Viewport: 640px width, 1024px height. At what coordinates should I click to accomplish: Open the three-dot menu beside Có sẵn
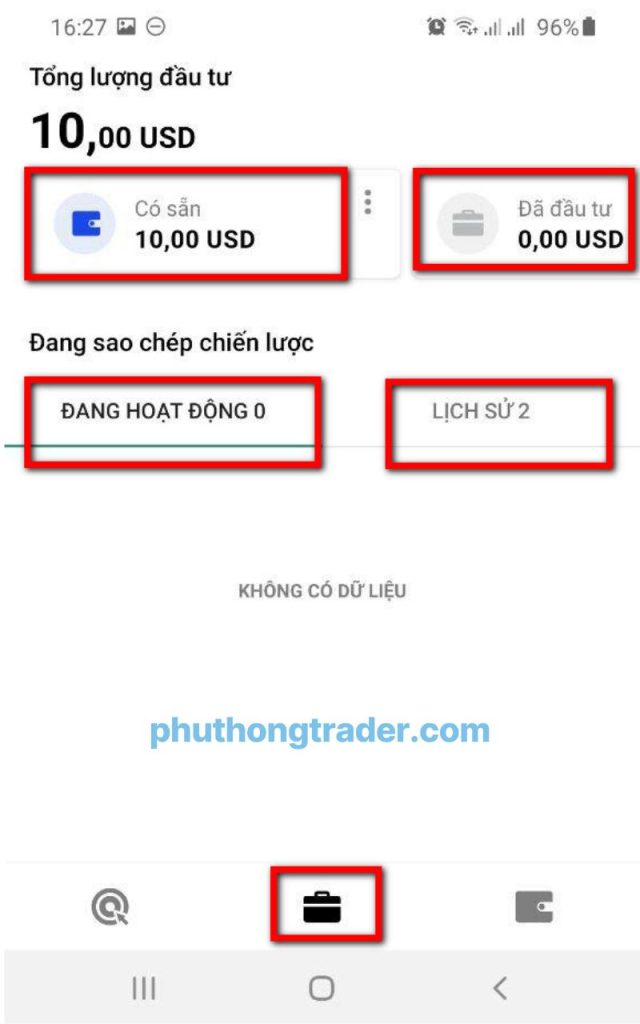point(368,203)
